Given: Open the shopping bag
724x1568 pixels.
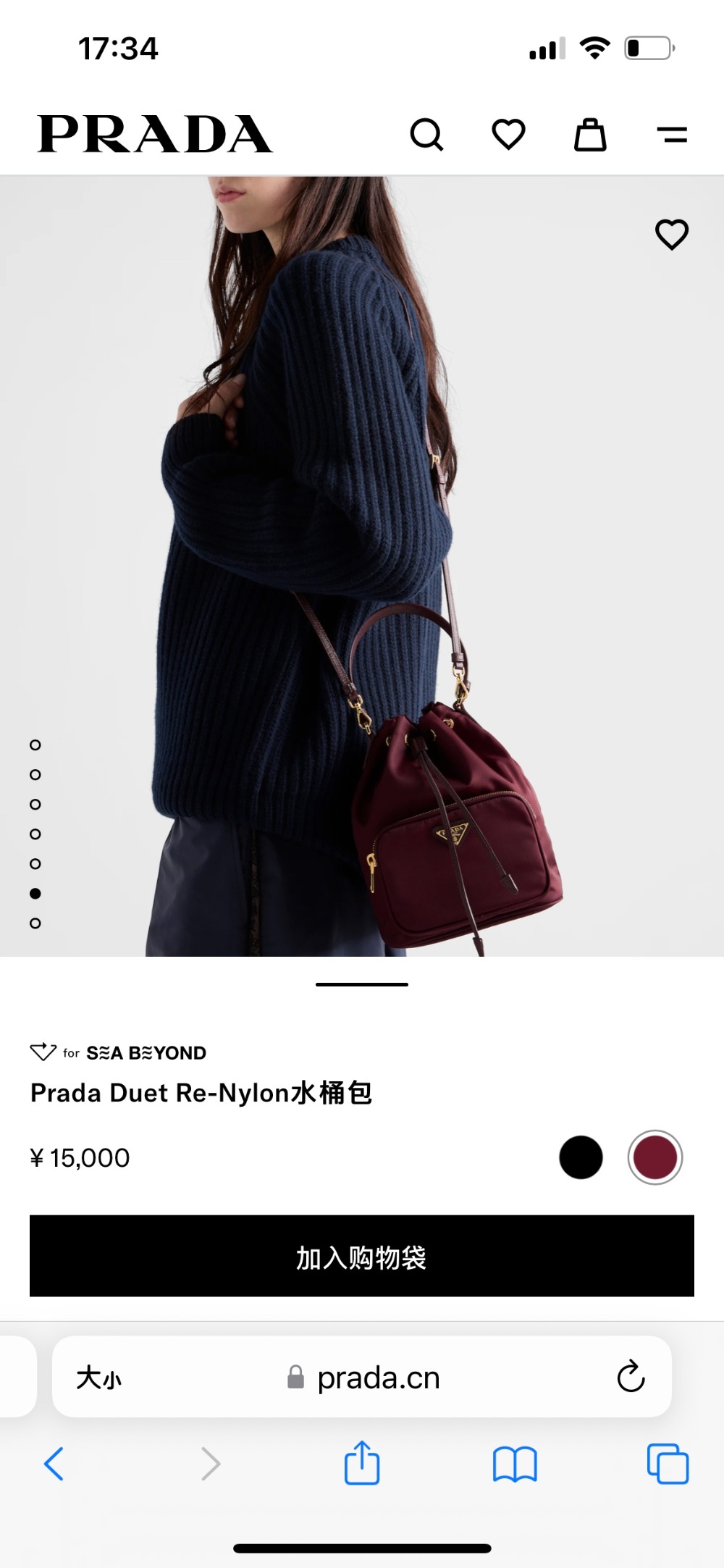Looking at the screenshot, I should point(590,135).
